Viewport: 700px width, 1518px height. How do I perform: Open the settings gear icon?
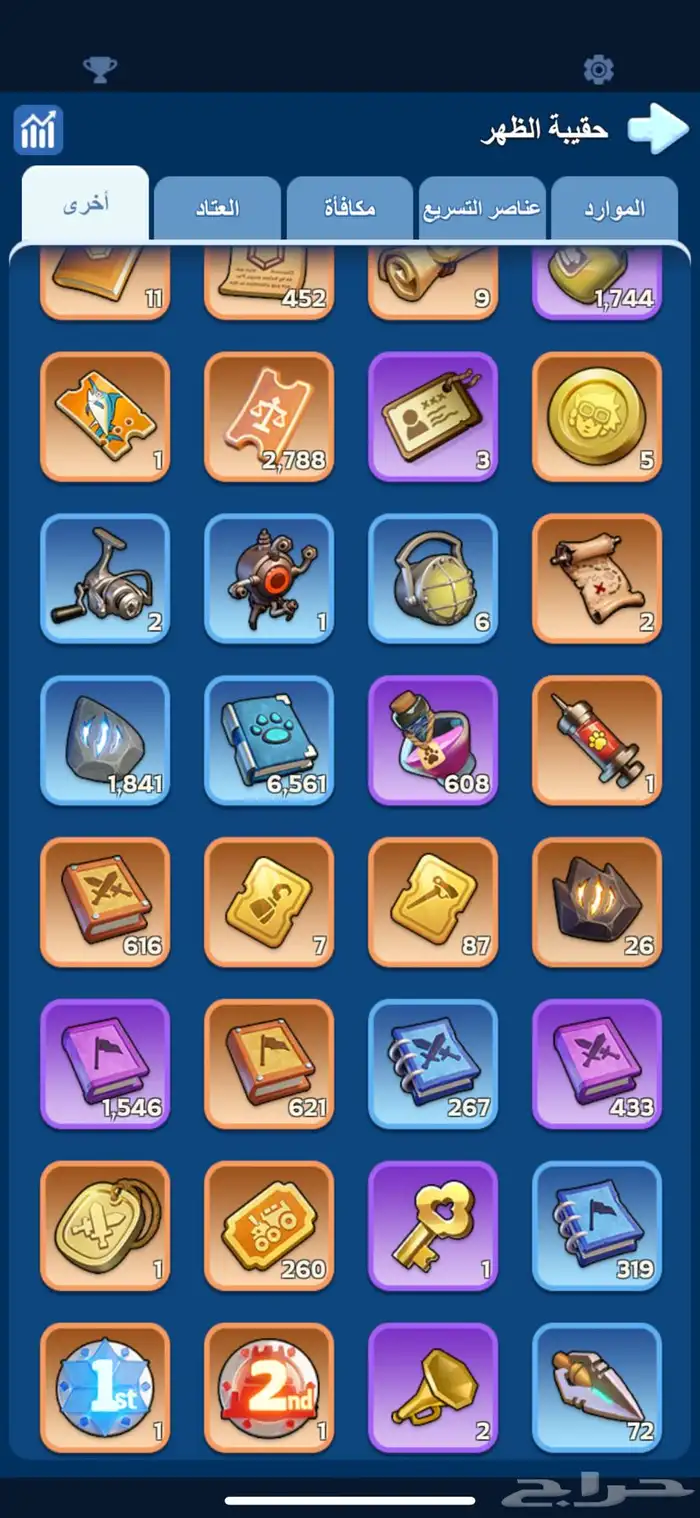tap(598, 69)
